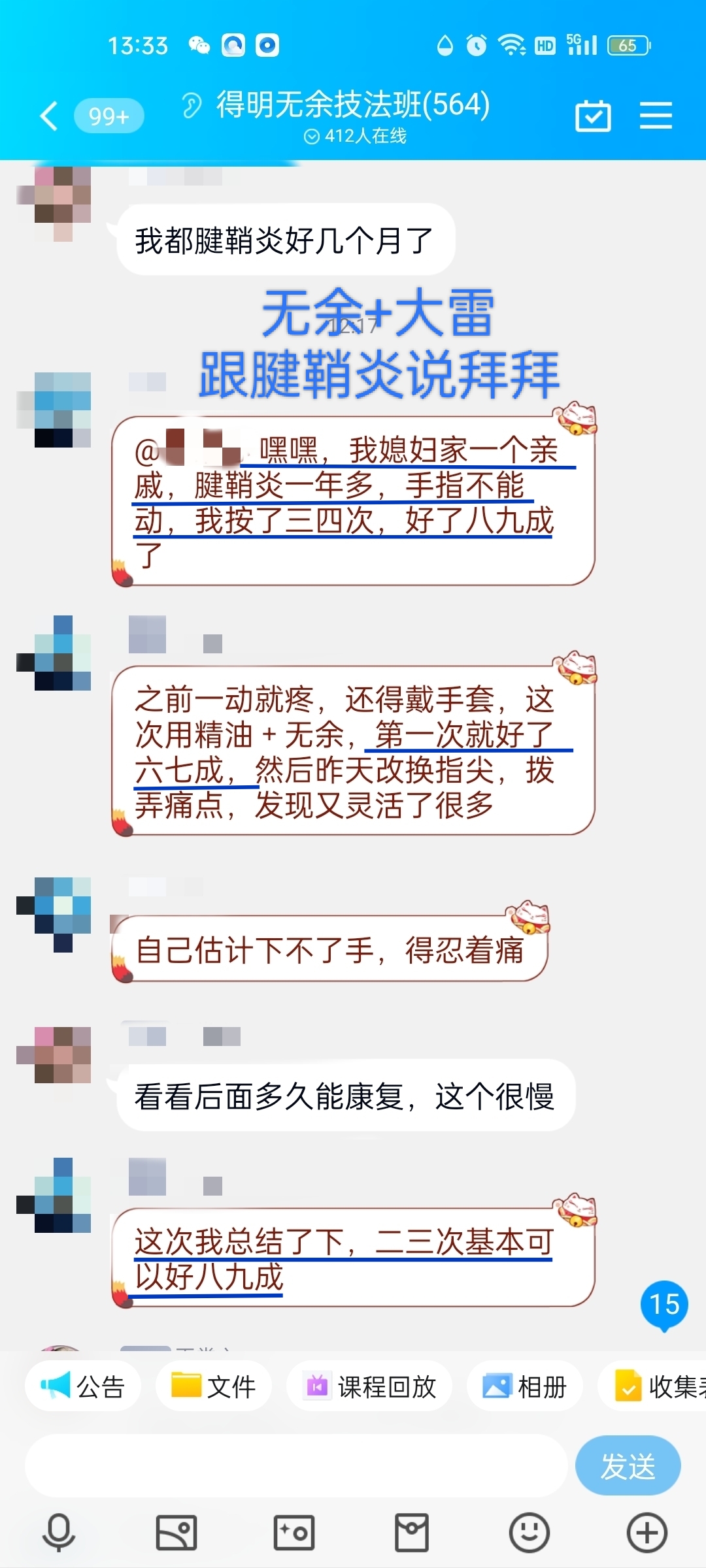The image size is (706, 1568).
Task: Pick a photo from the gallery icon
Action: tap(176, 1532)
